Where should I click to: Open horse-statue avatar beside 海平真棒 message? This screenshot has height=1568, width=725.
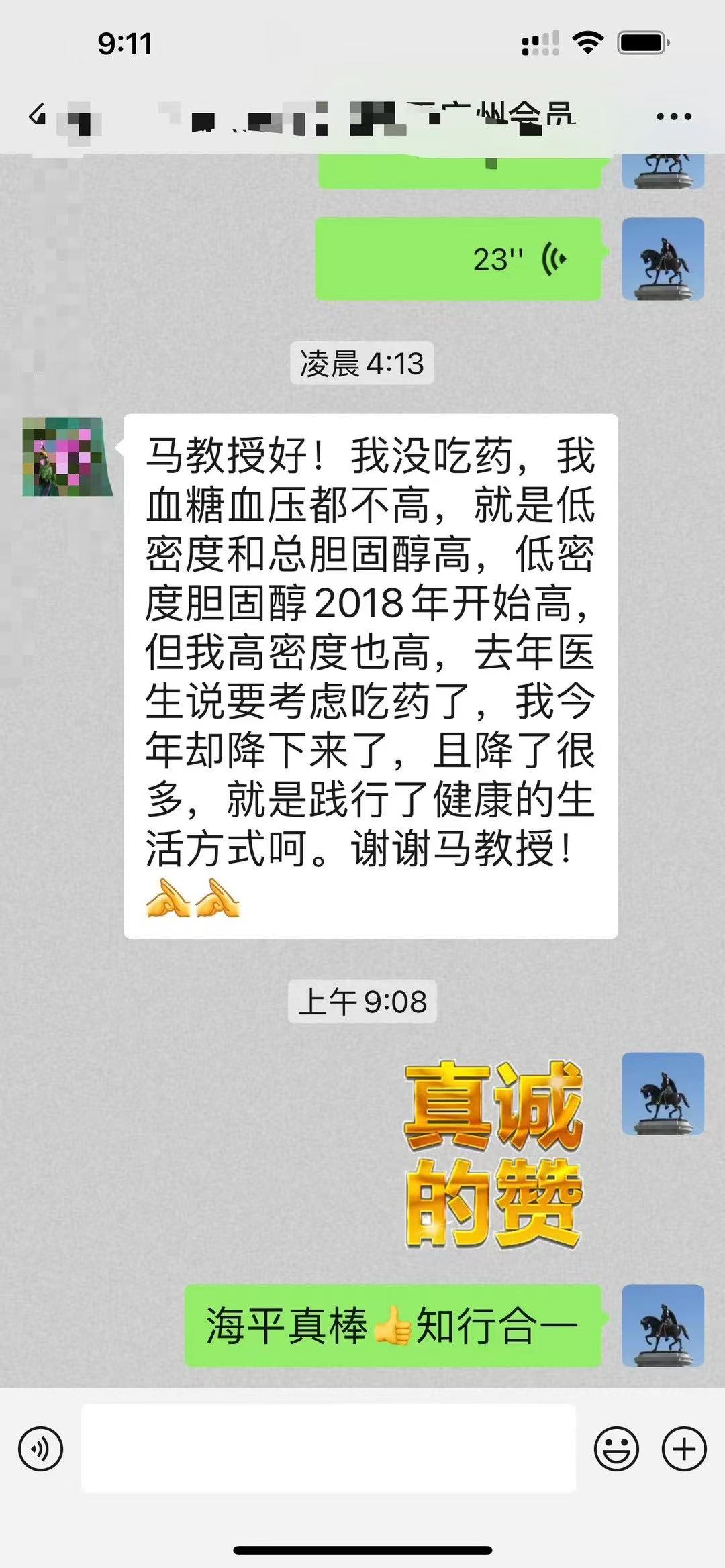[x=663, y=1325]
